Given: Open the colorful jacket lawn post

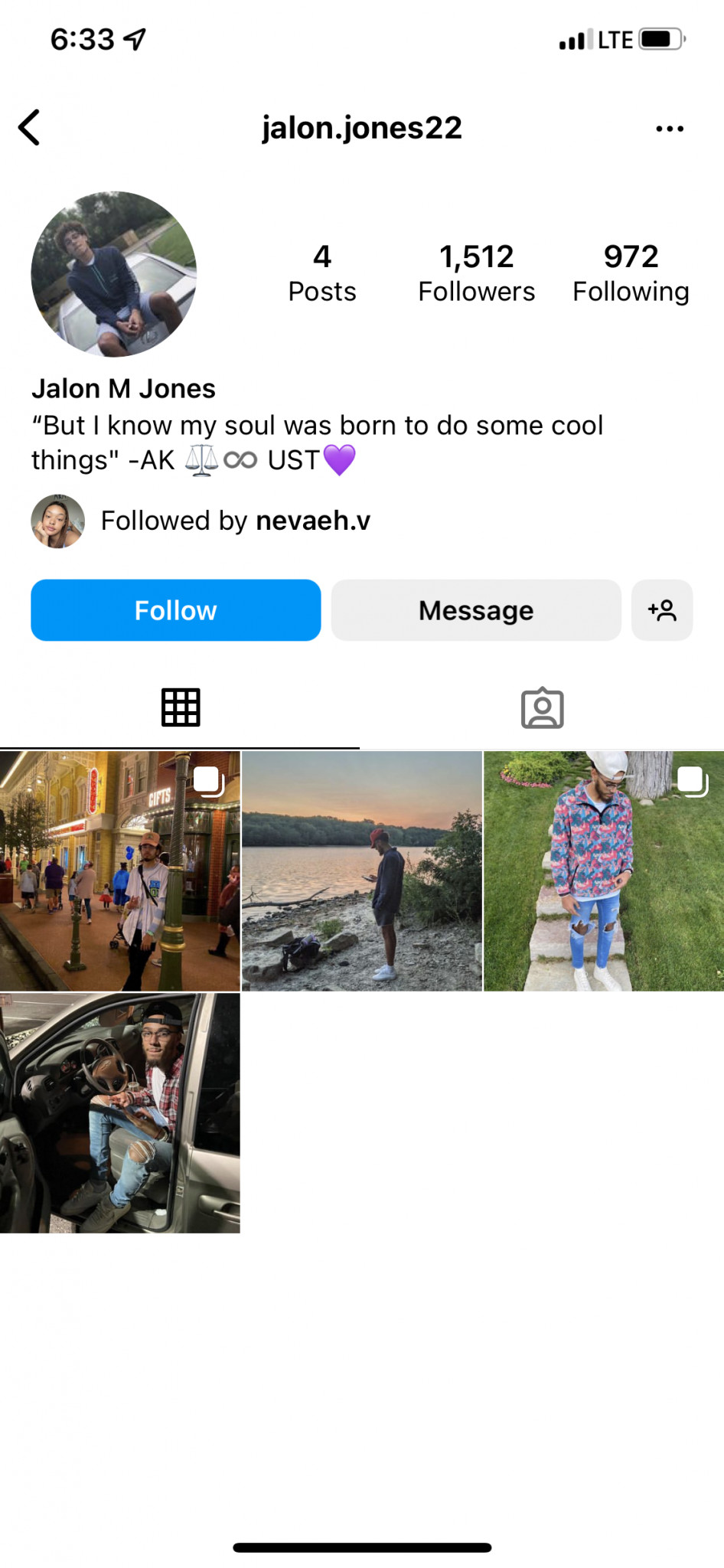Looking at the screenshot, I should pos(604,871).
